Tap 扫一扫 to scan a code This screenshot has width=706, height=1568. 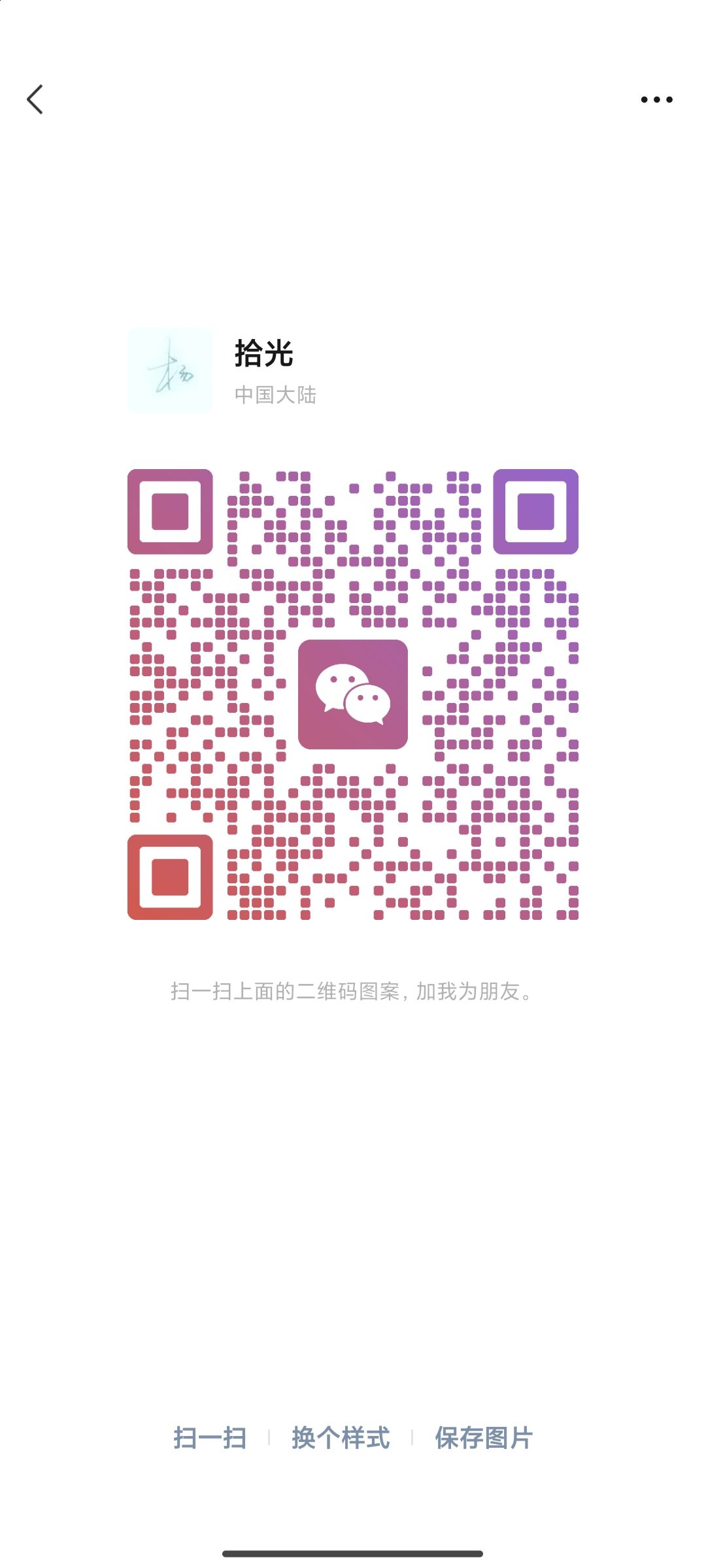(210, 1438)
